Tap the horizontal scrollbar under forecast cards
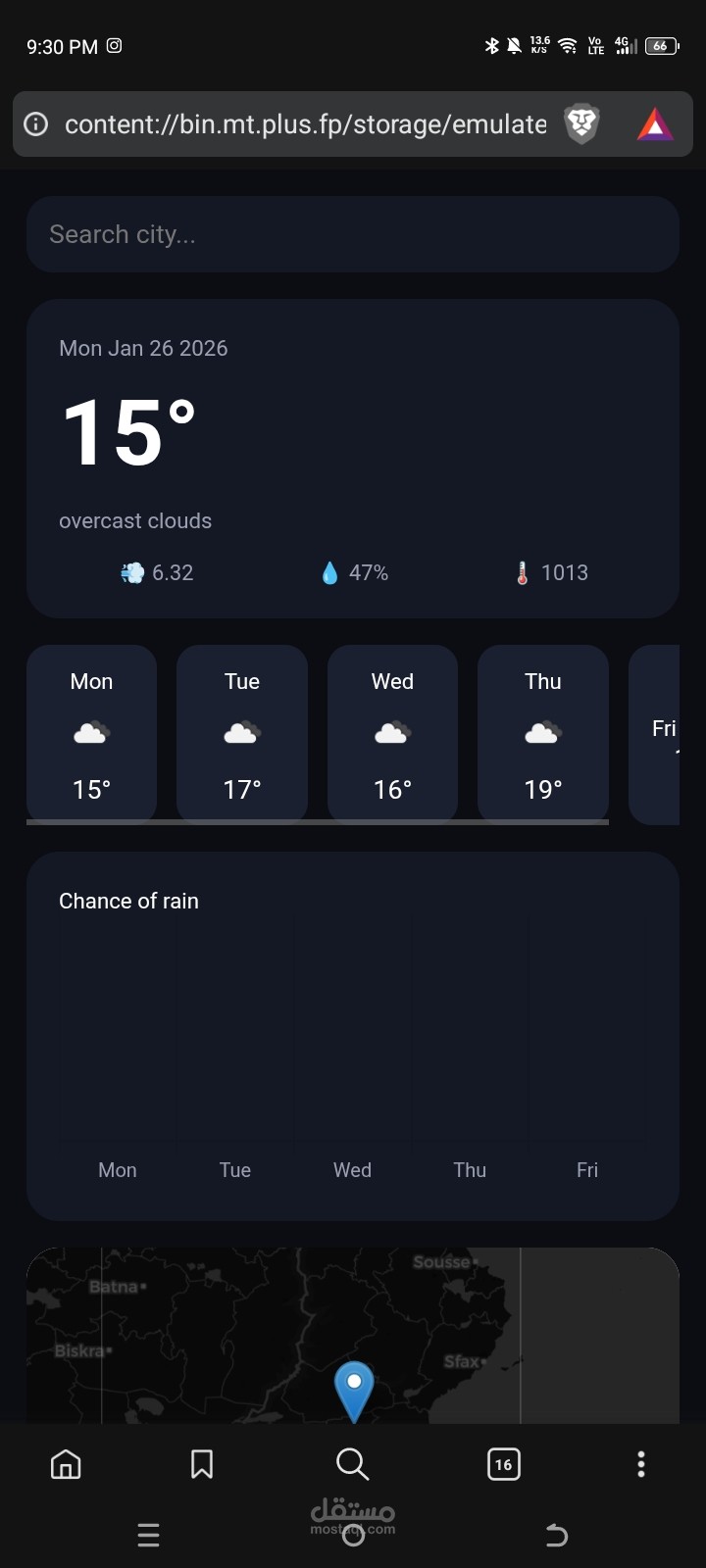706x1568 pixels. 318,821
